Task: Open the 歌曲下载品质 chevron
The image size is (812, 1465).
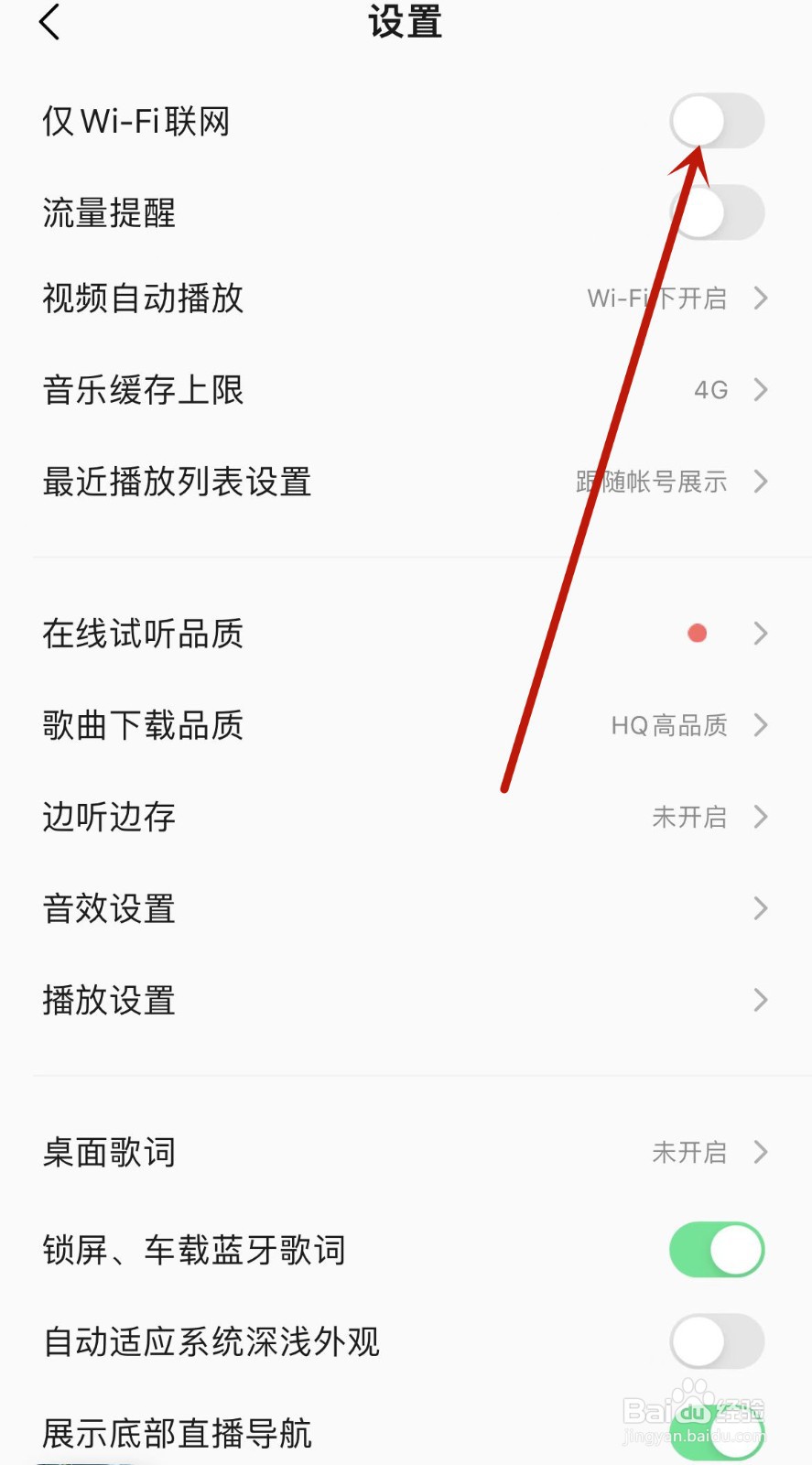Action: [761, 725]
